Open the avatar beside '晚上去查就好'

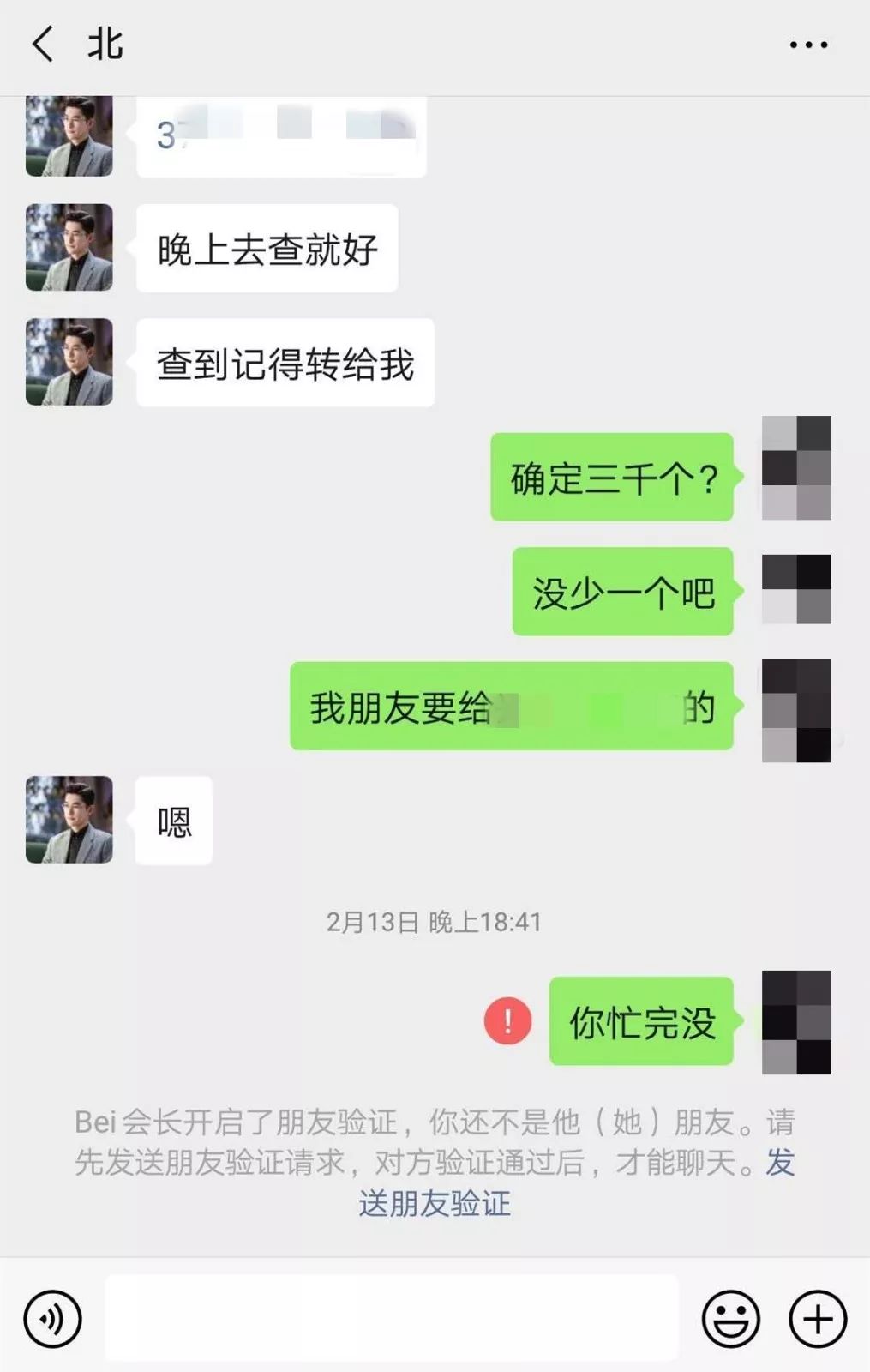tap(69, 249)
